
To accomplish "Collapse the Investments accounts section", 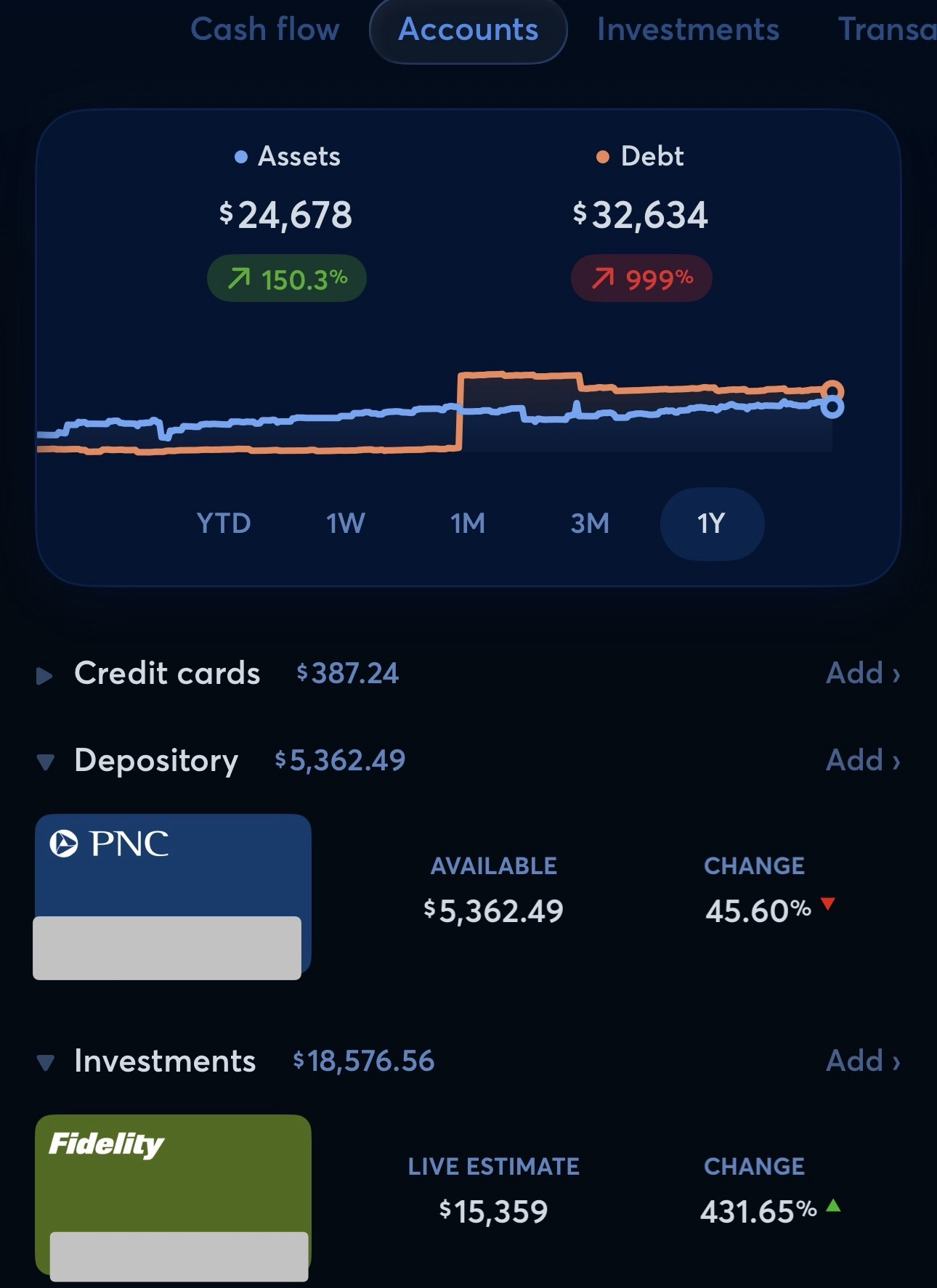I will click(x=45, y=1062).
